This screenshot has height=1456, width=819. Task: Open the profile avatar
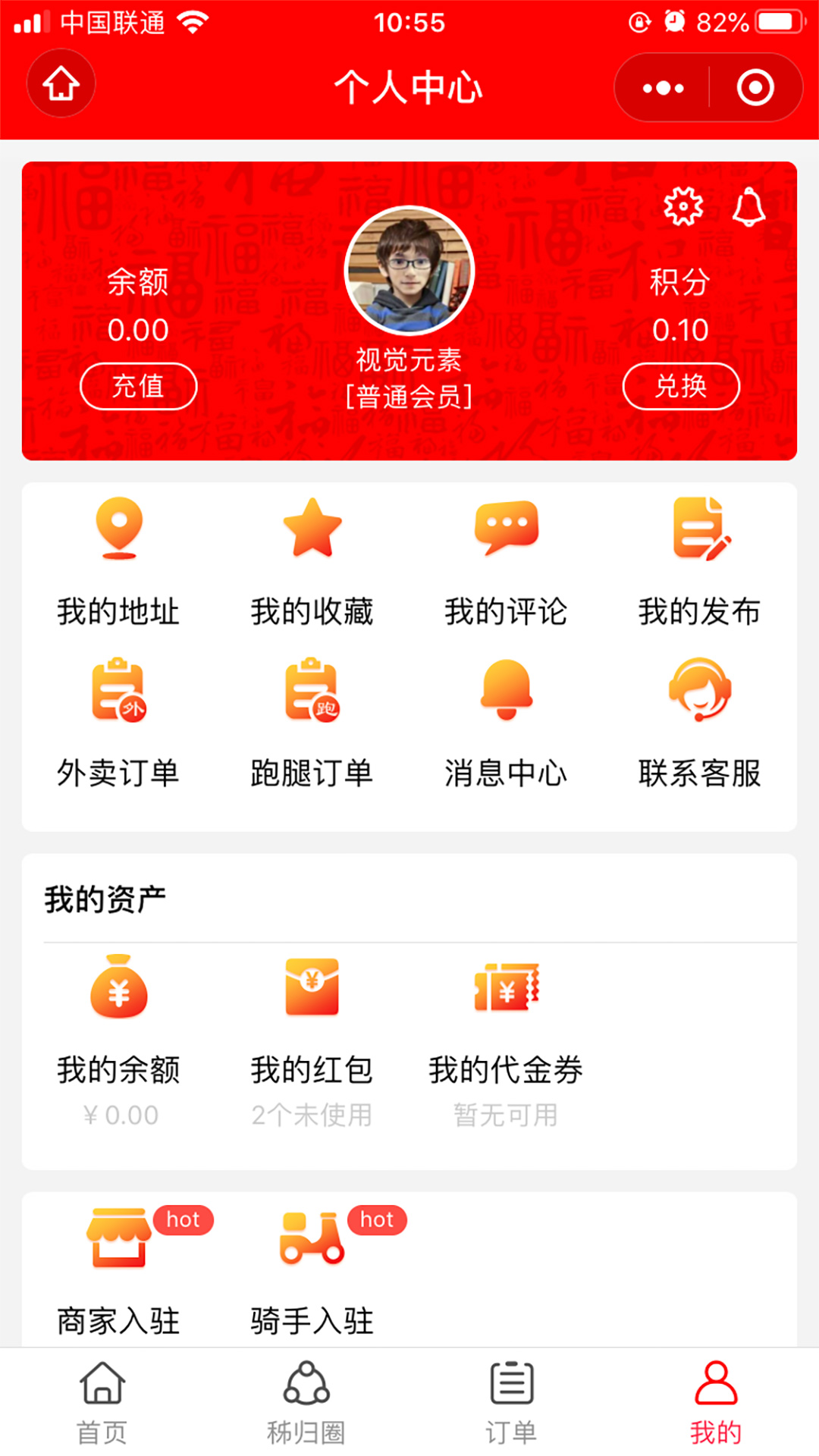[409, 271]
